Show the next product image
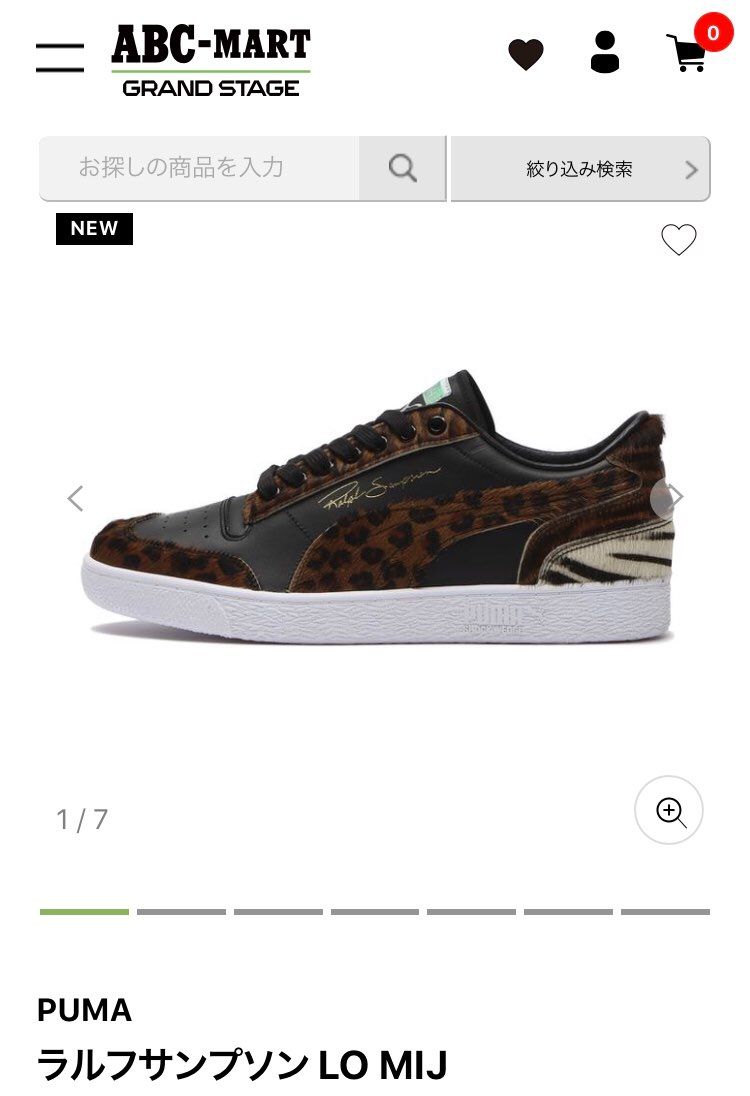Viewport: 750px width, 1096px height. click(675, 497)
